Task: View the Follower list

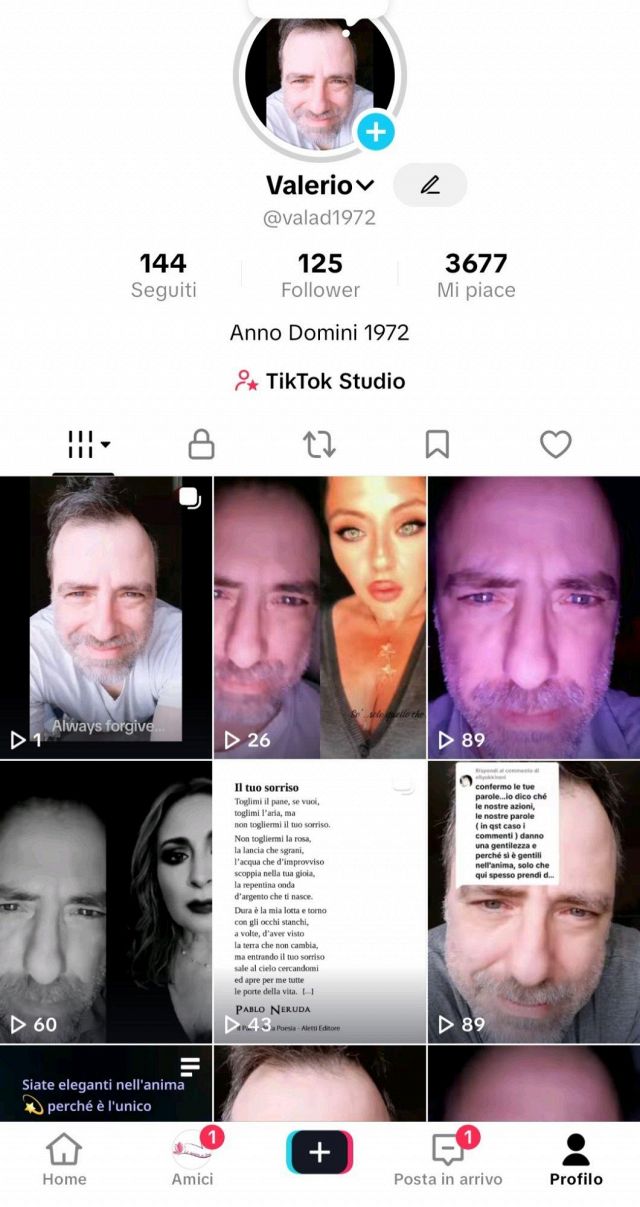Action: point(320,275)
